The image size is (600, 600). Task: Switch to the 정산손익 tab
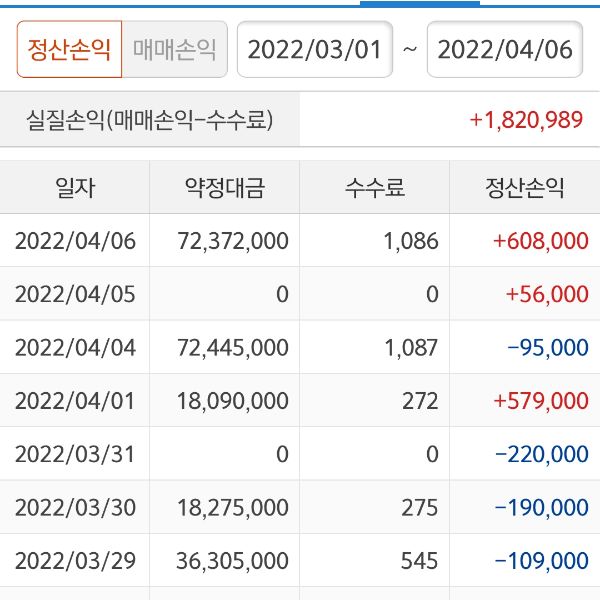[69, 49]
